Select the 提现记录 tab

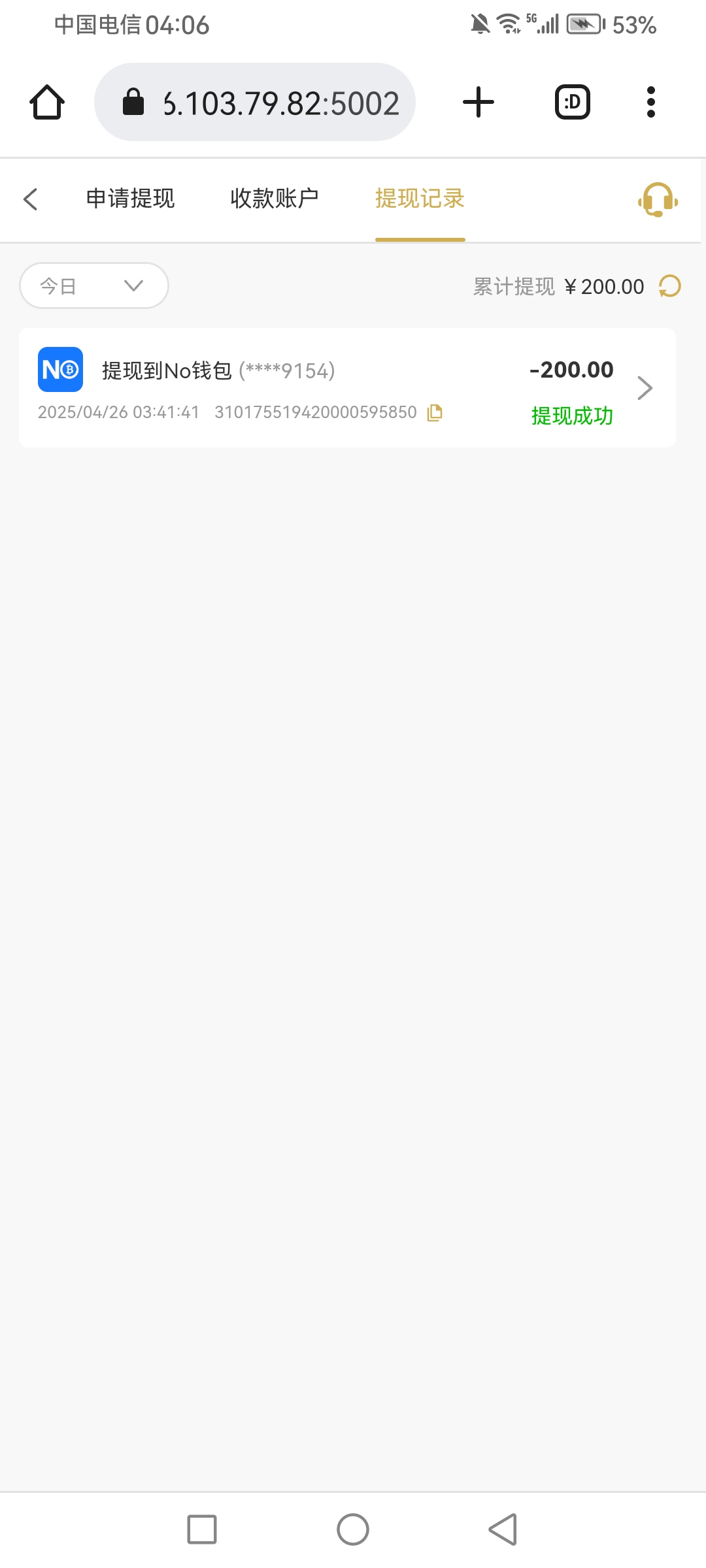tap(419, 198)
